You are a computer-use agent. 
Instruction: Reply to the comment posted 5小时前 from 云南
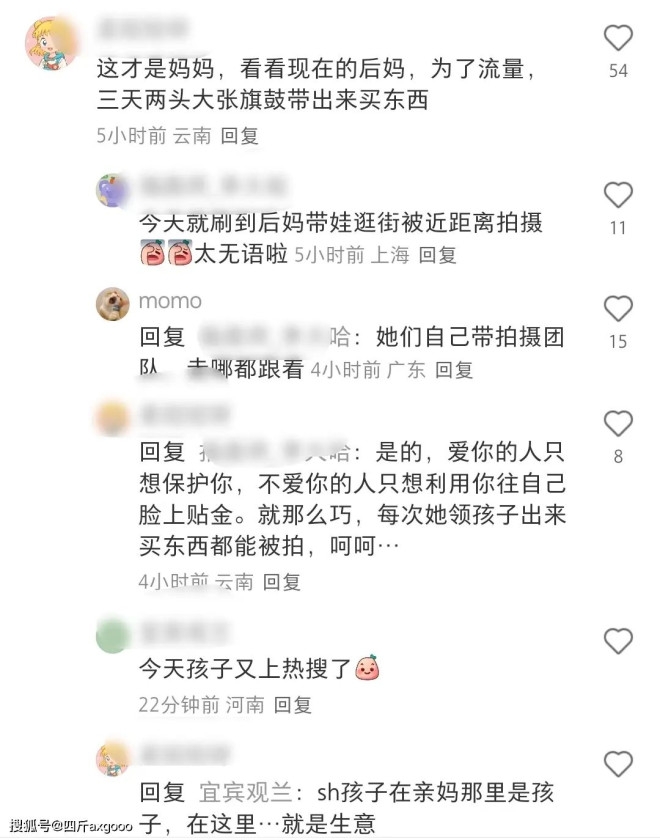click(x=239, y=136)
